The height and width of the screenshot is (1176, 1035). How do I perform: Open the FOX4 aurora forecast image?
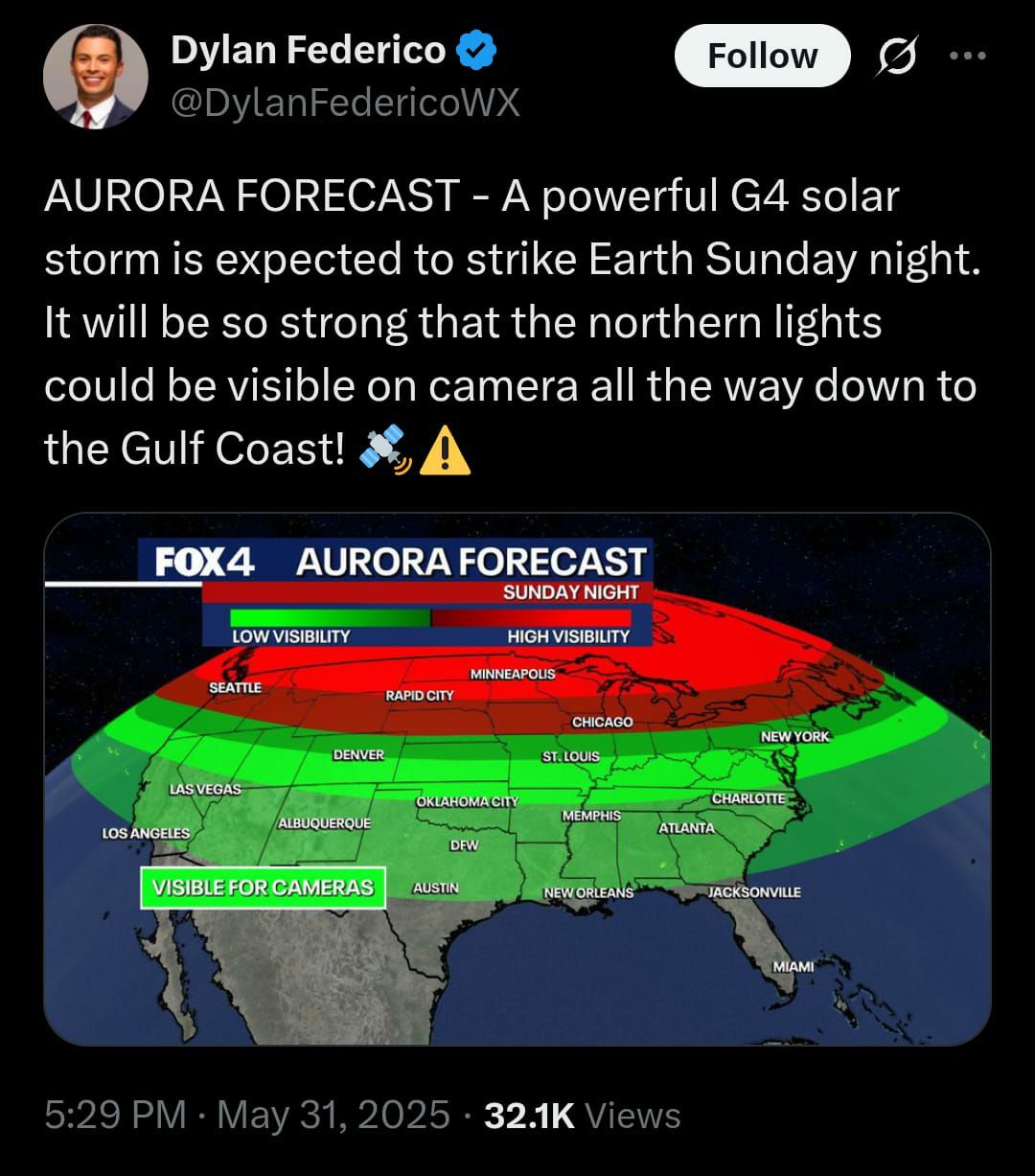tap(517, 778)
